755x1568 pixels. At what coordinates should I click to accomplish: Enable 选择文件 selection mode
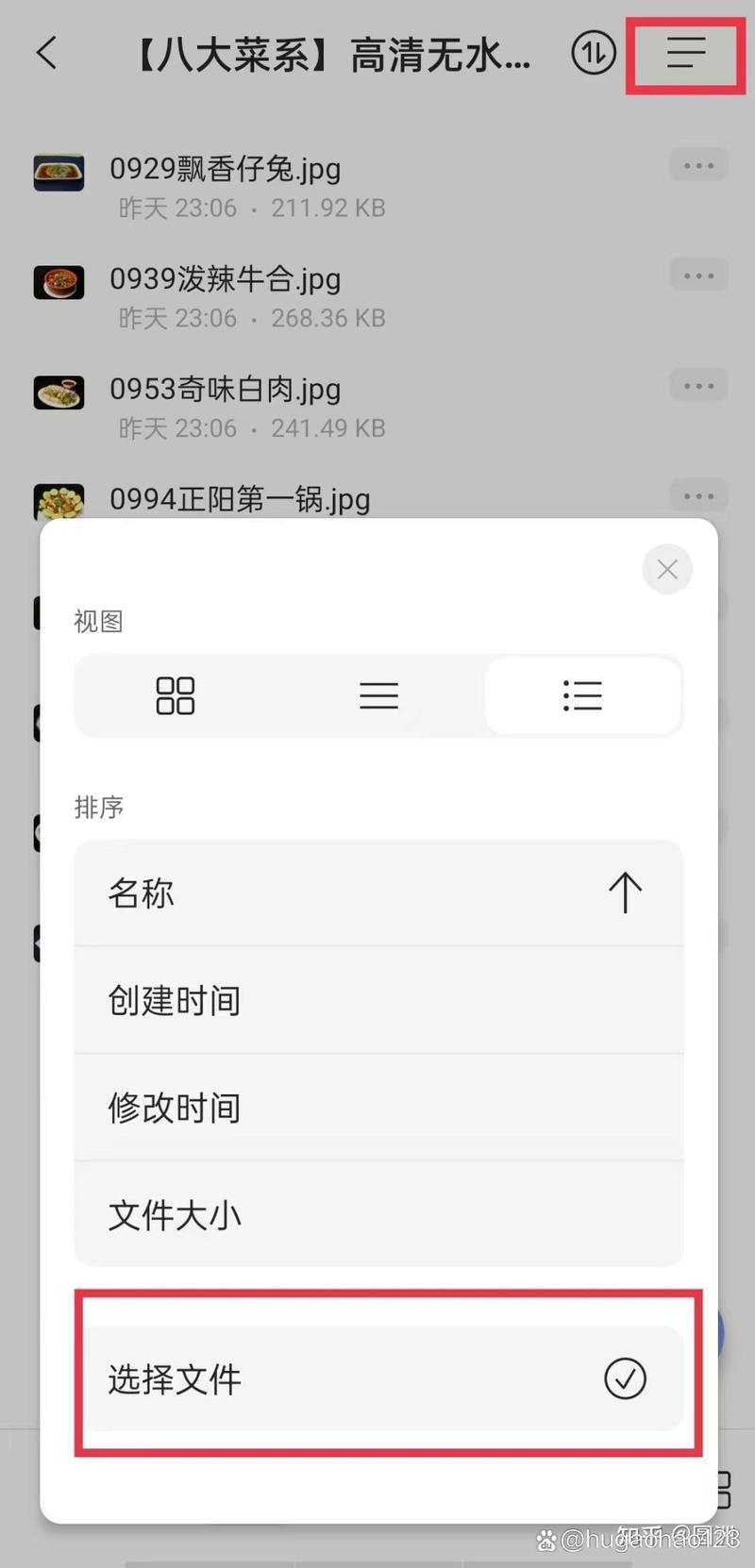(x=377, y=1378)
